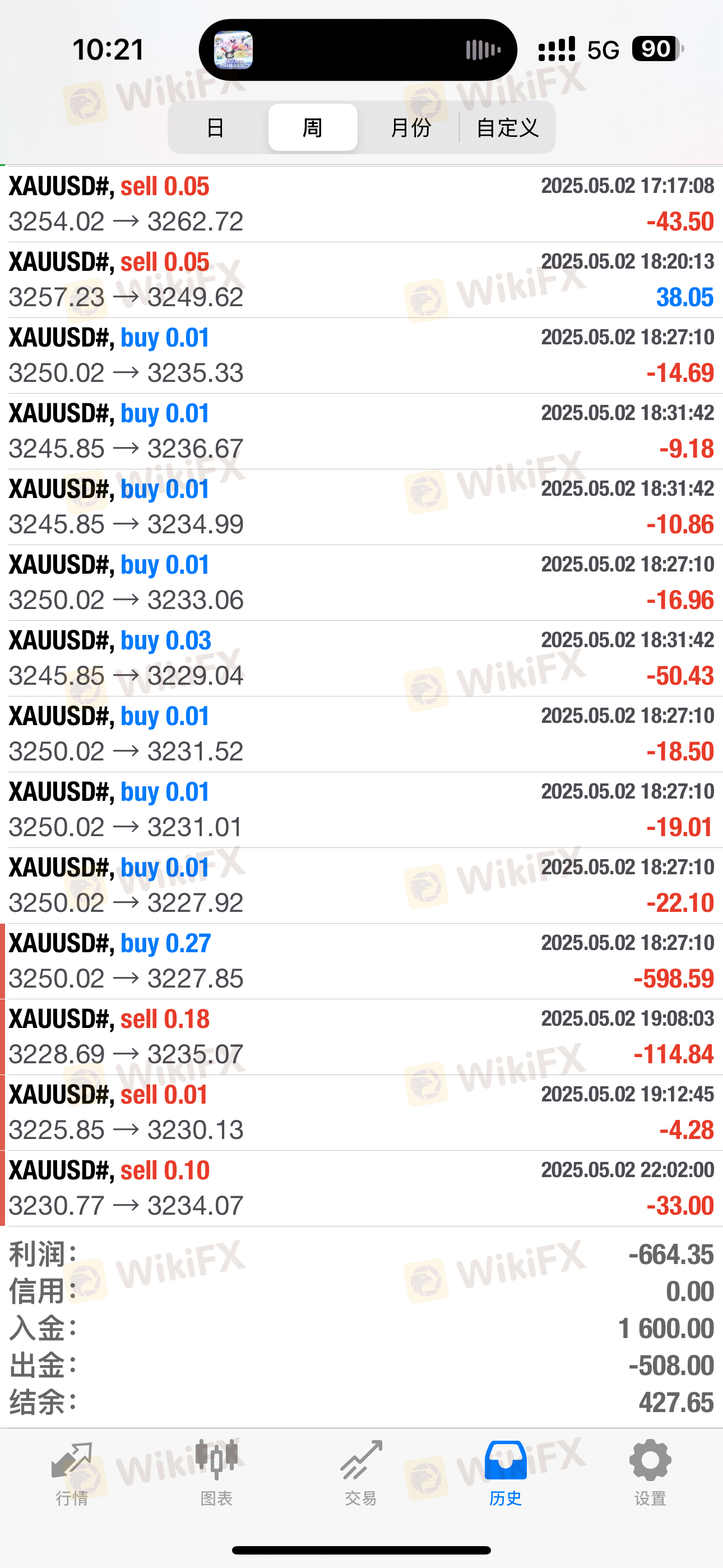View the sell 0.18 trade at 19:08:03
723x1568 pixels.
click(361, 1036)
